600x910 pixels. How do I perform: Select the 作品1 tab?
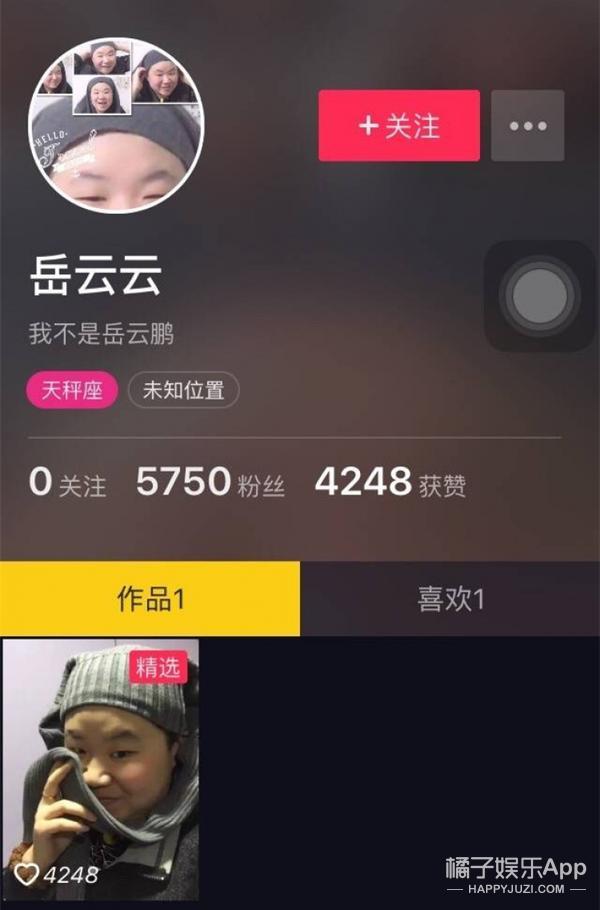[x=150, y=599]
